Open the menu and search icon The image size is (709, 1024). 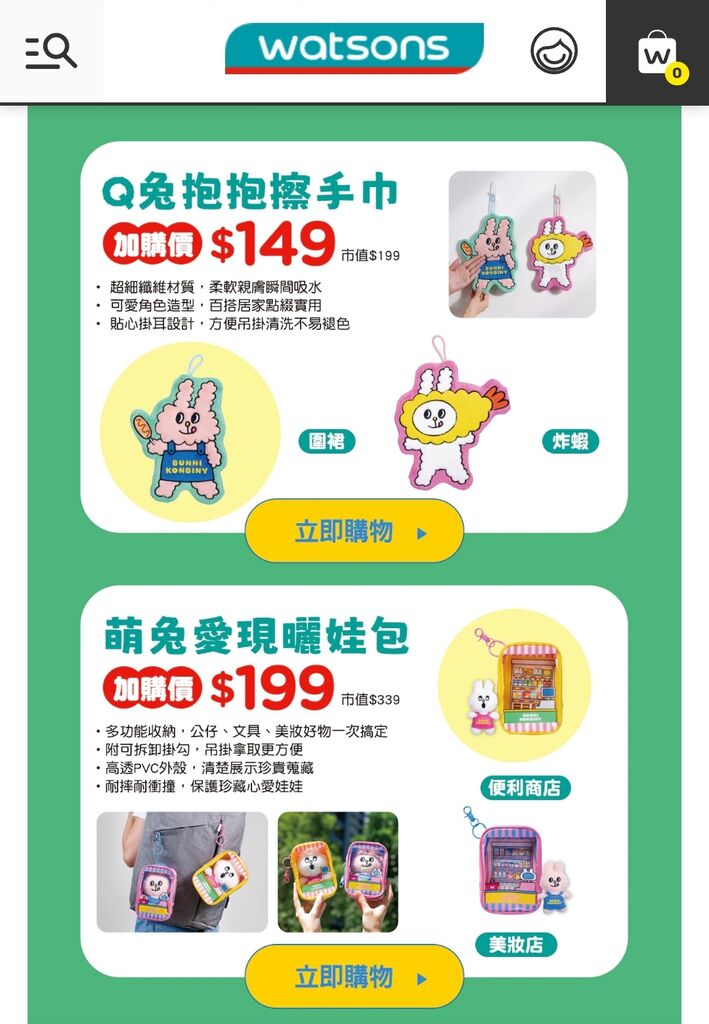pyautogui.click(x=51, y=51)
